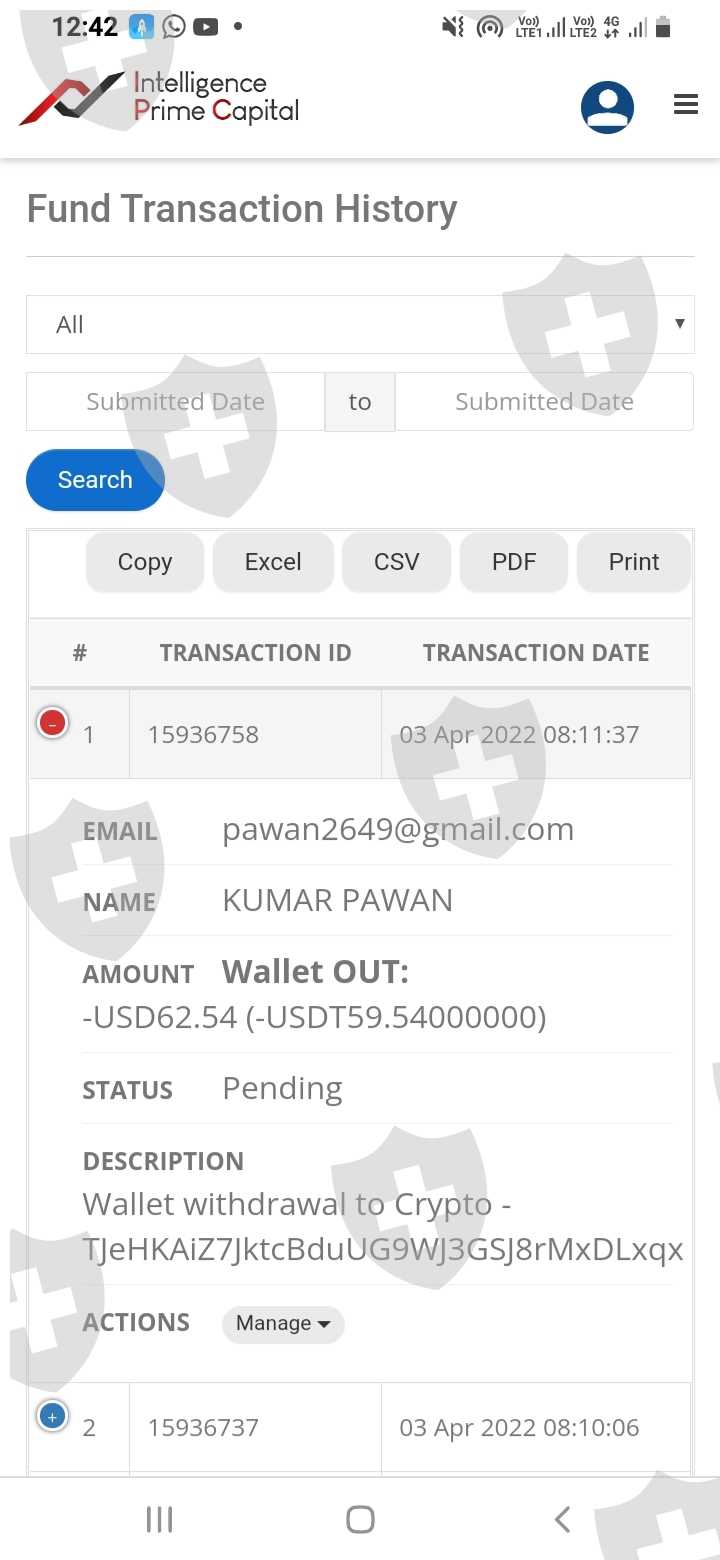
Task: Select the ending Submitted Date field
Action: pos(544,401)
